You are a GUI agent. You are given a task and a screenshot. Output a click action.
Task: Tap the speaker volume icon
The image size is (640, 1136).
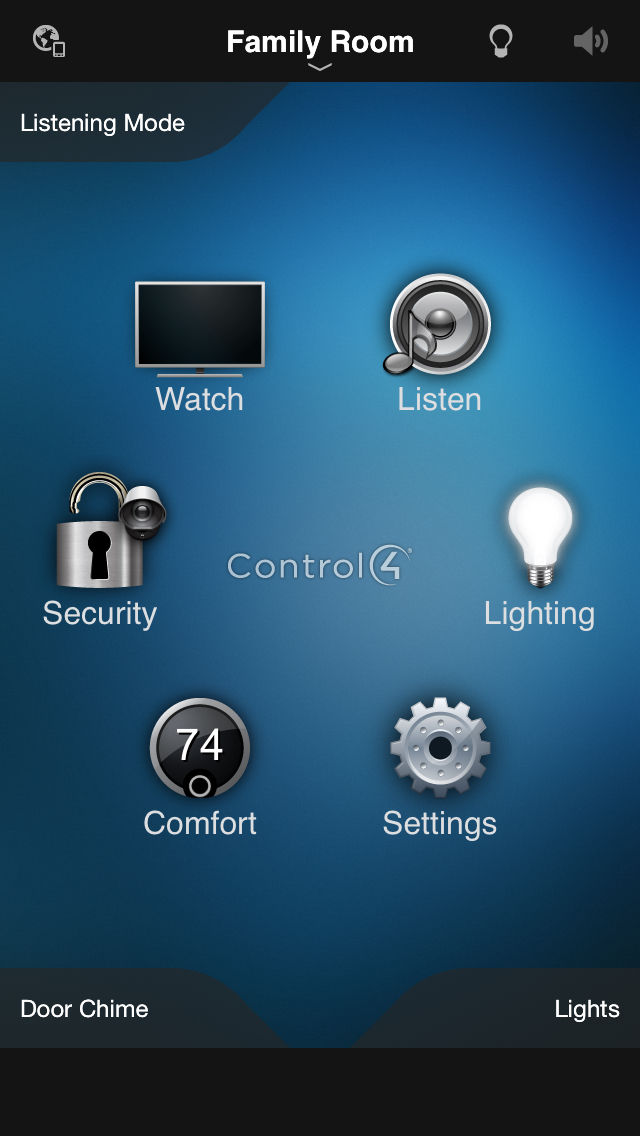click(x=591, y=42)
